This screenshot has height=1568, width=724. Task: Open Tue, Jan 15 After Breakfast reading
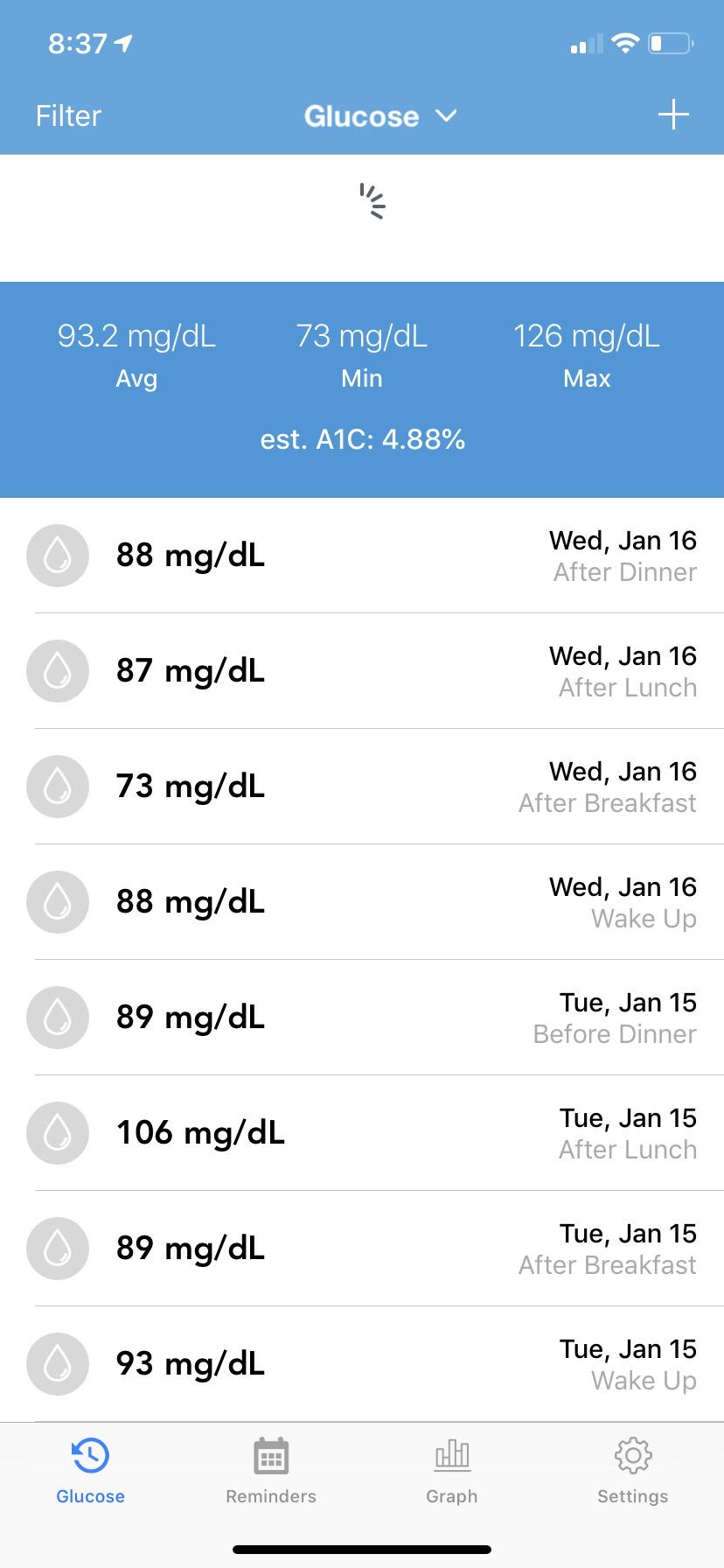pos(362,1249)
